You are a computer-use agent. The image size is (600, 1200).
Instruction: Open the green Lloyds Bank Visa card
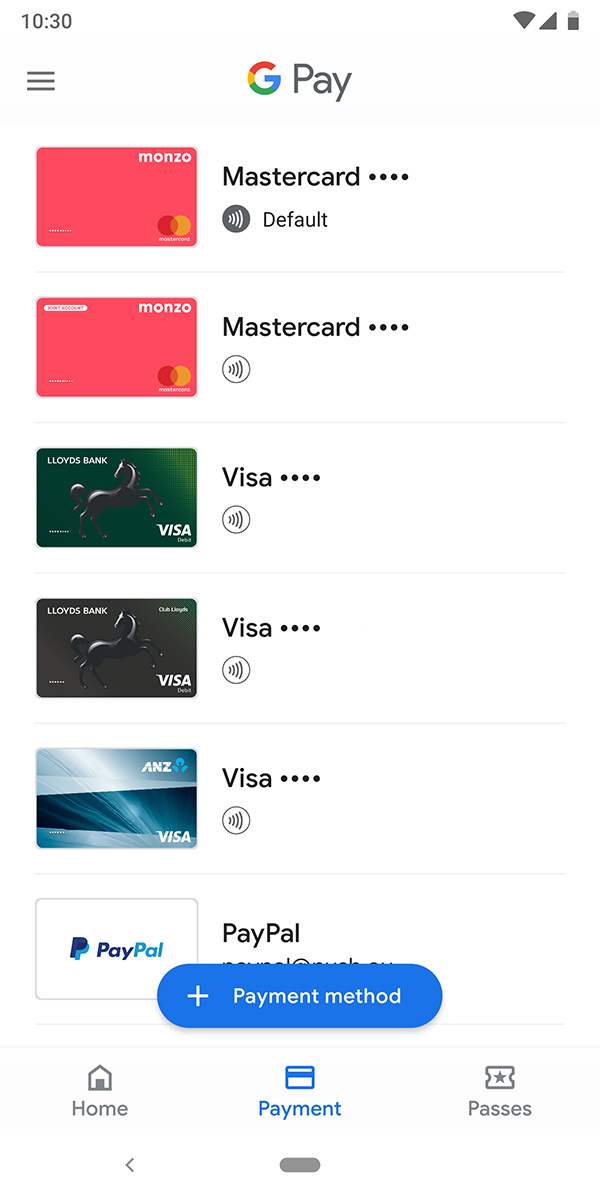click(x=300, y=497)
